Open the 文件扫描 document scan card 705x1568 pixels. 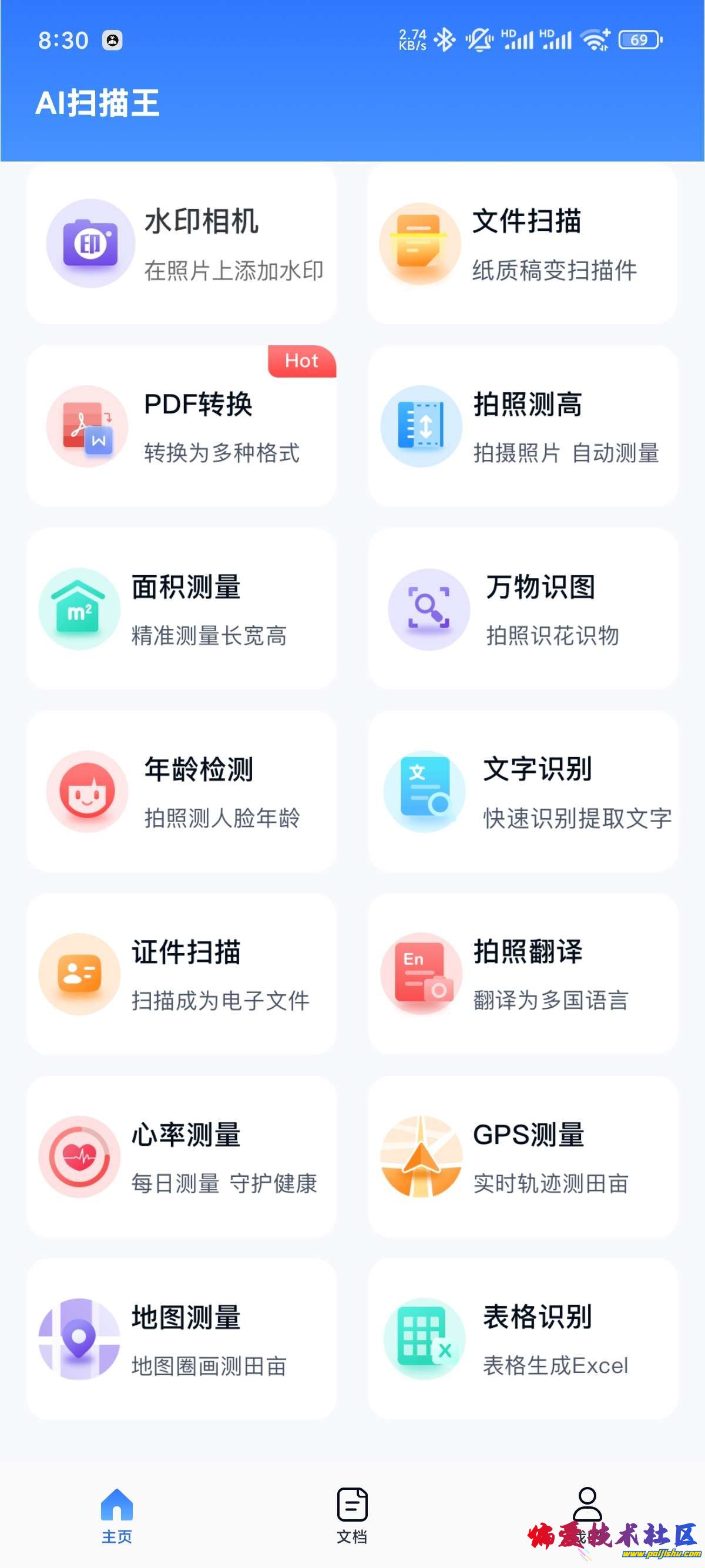522,244
